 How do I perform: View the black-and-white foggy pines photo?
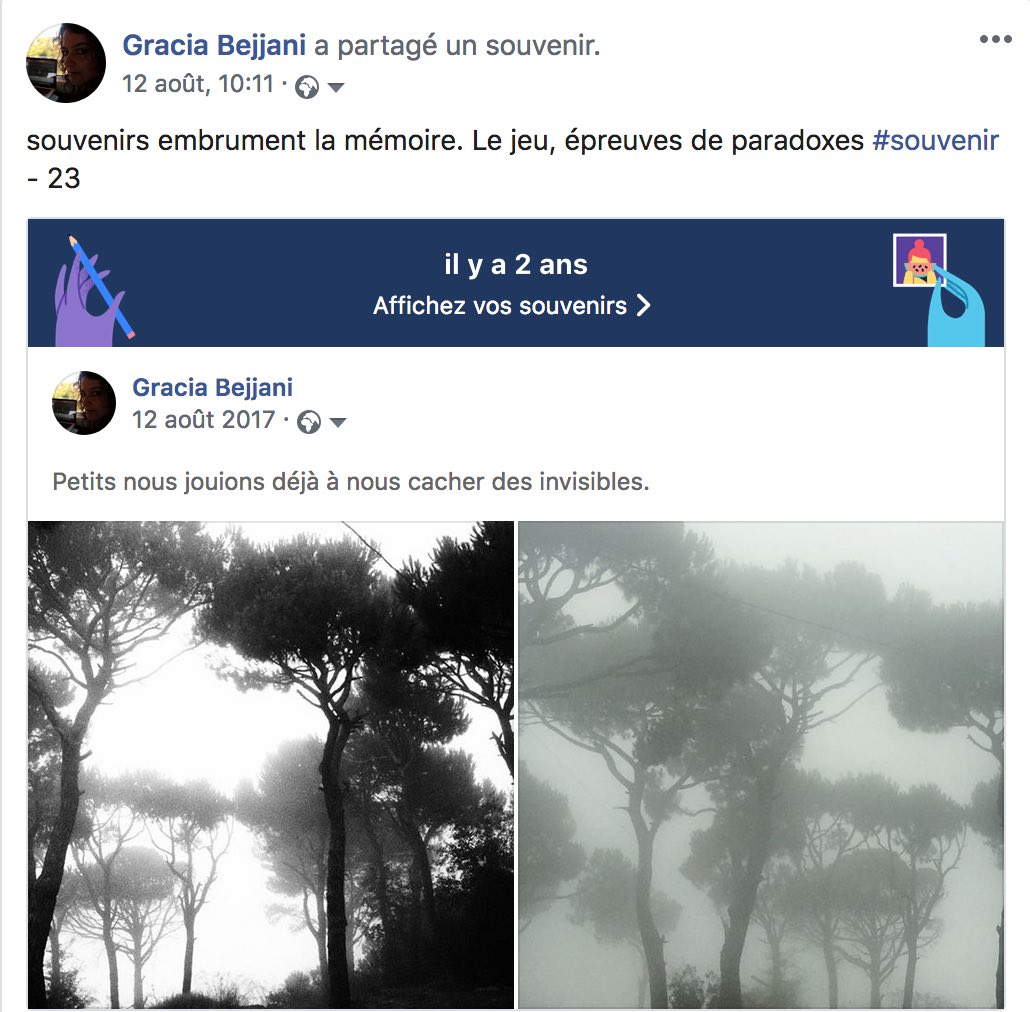270,765
